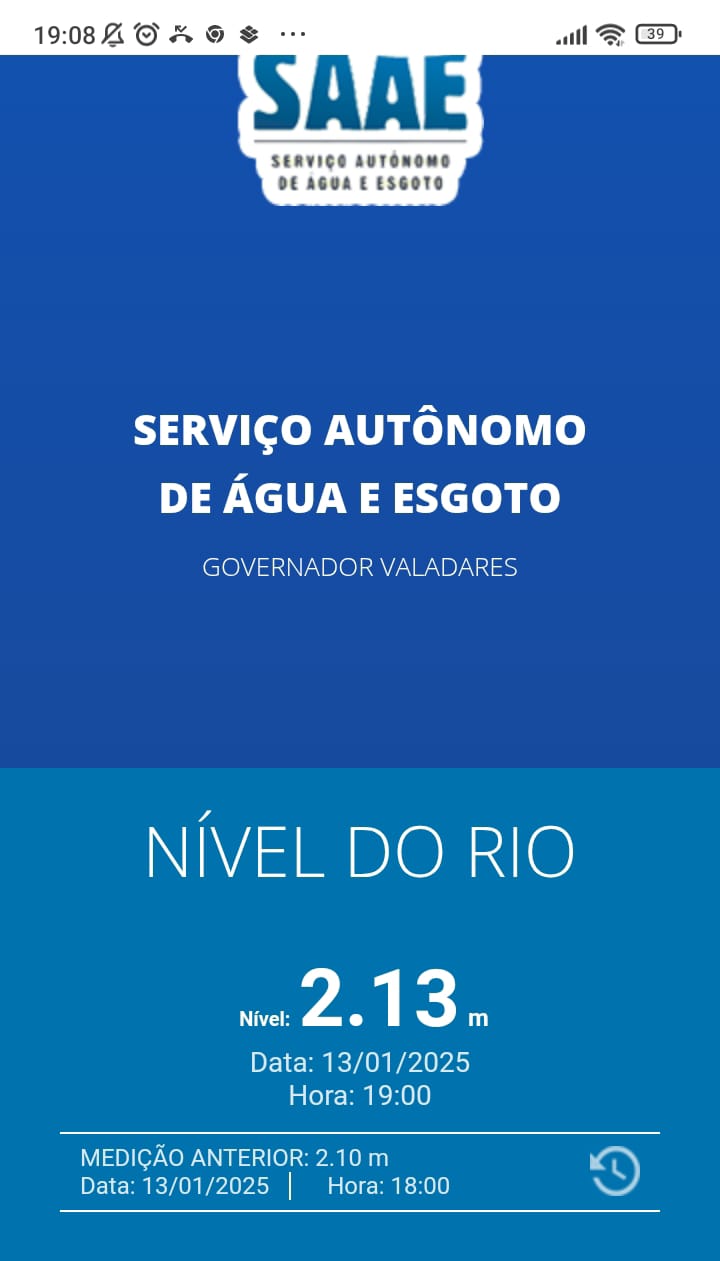Open the river level measurement history icon

615,1171
